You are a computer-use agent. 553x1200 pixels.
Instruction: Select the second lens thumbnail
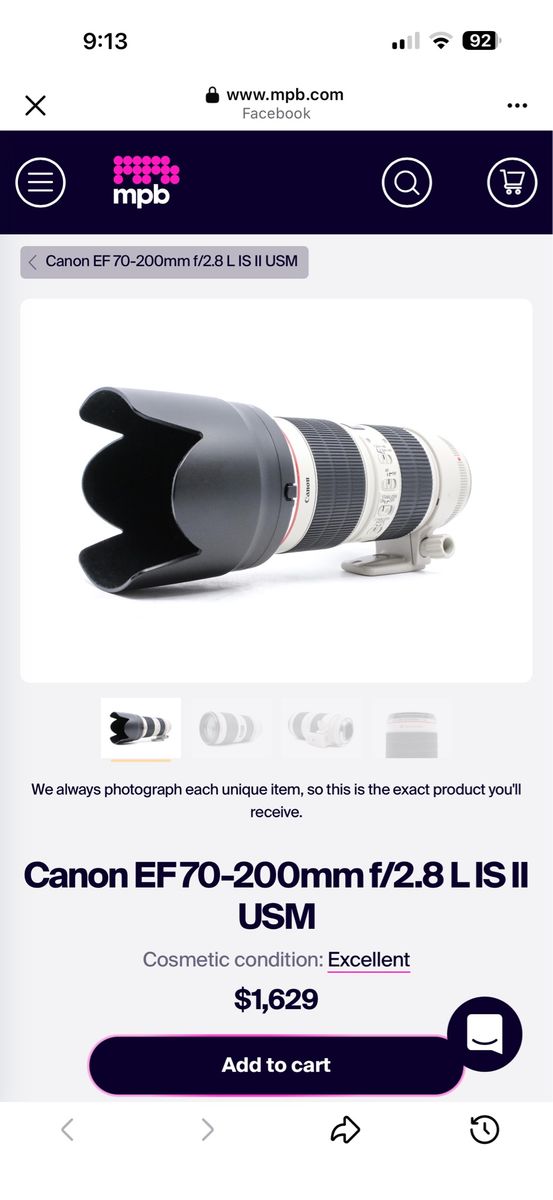[x=231, y=728]
